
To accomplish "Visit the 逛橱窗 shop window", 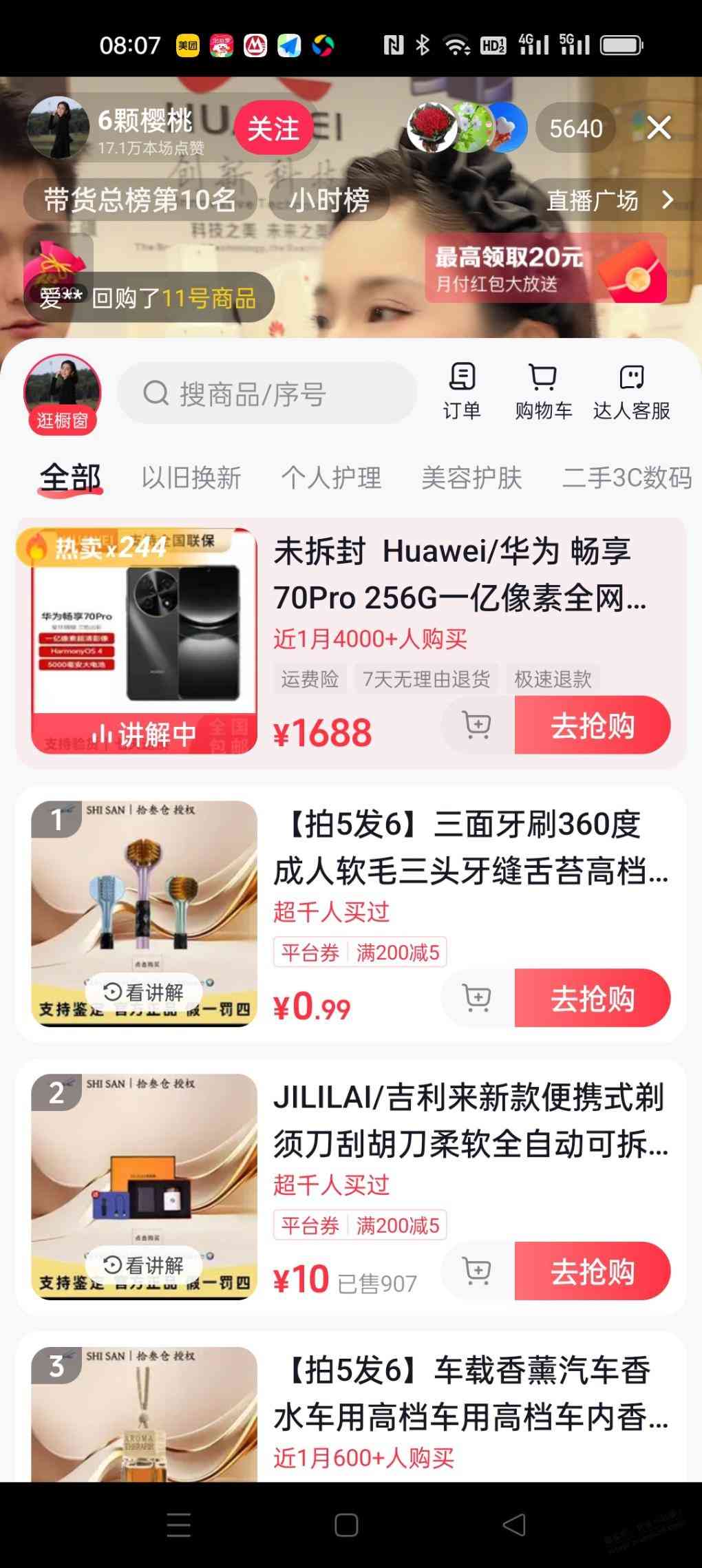I will (63, 395).
